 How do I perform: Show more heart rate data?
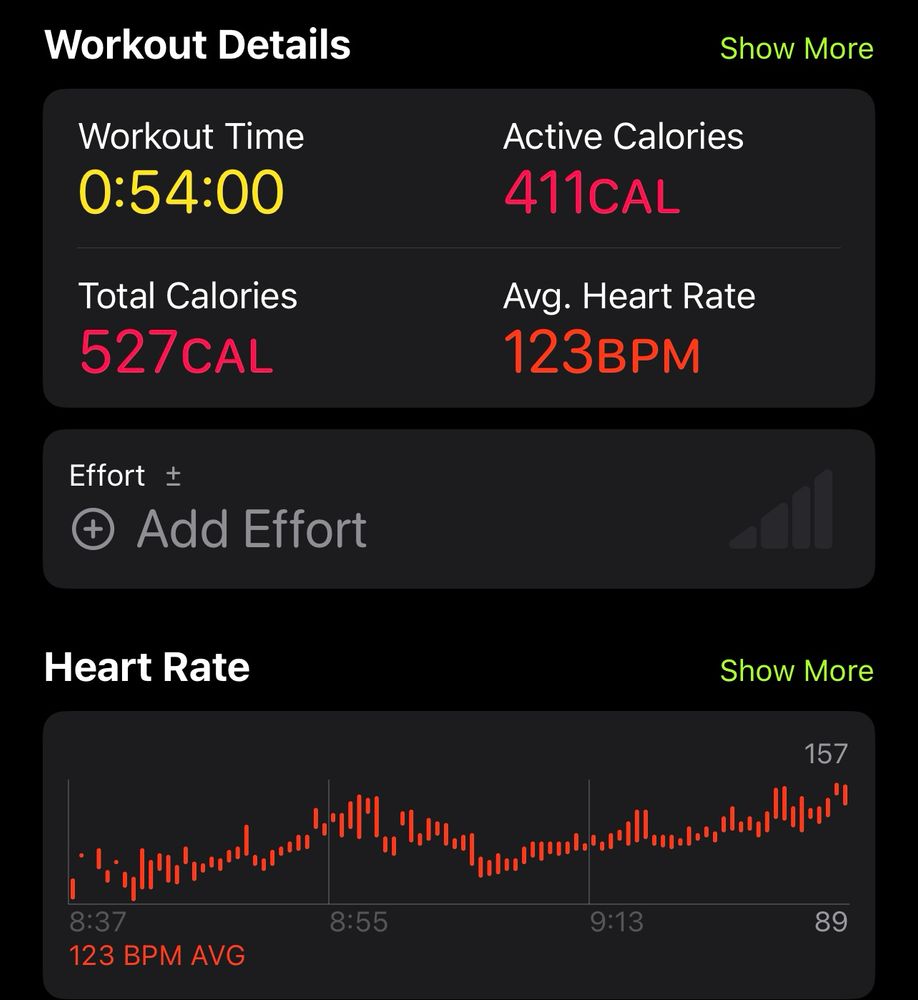(x=796, y=670)
